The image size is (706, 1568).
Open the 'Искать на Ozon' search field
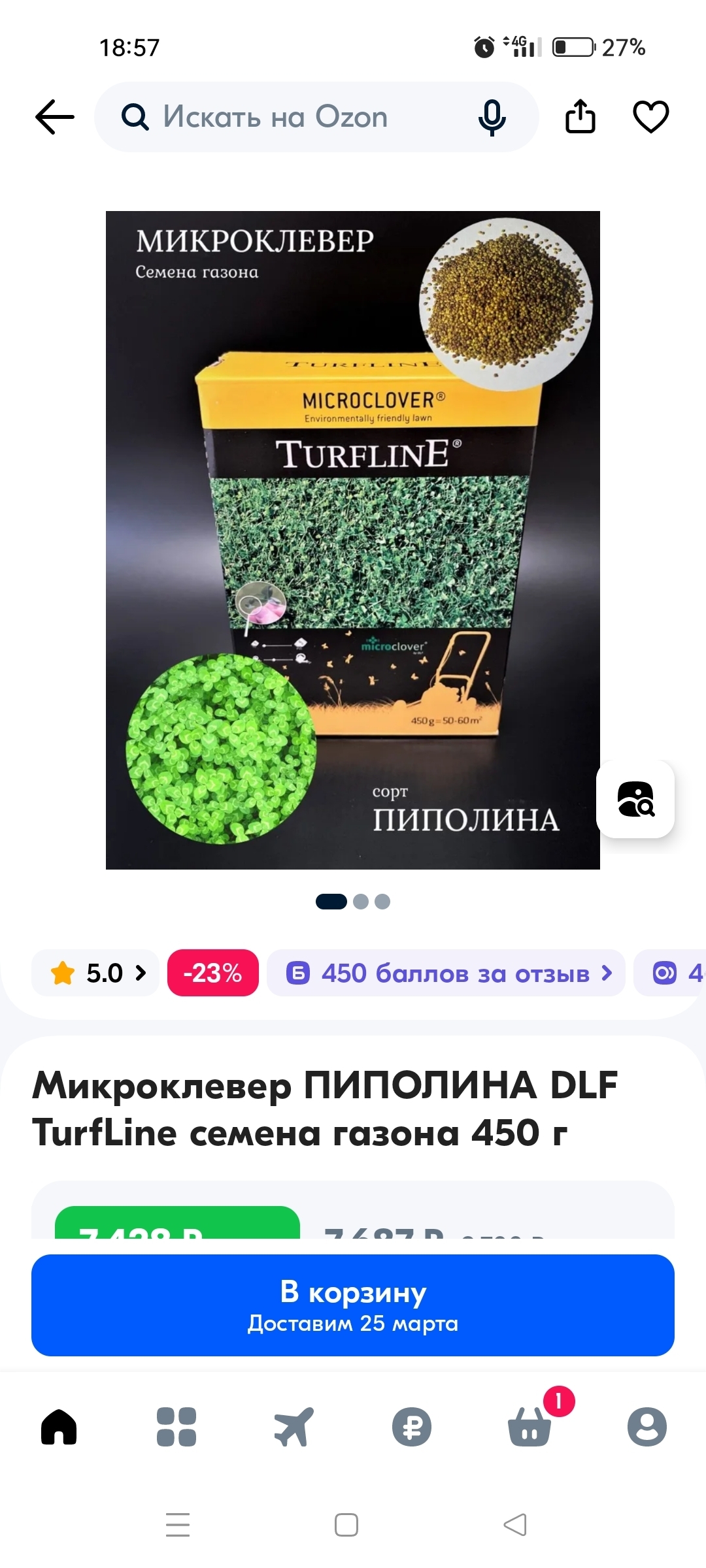tap(288, 117)
